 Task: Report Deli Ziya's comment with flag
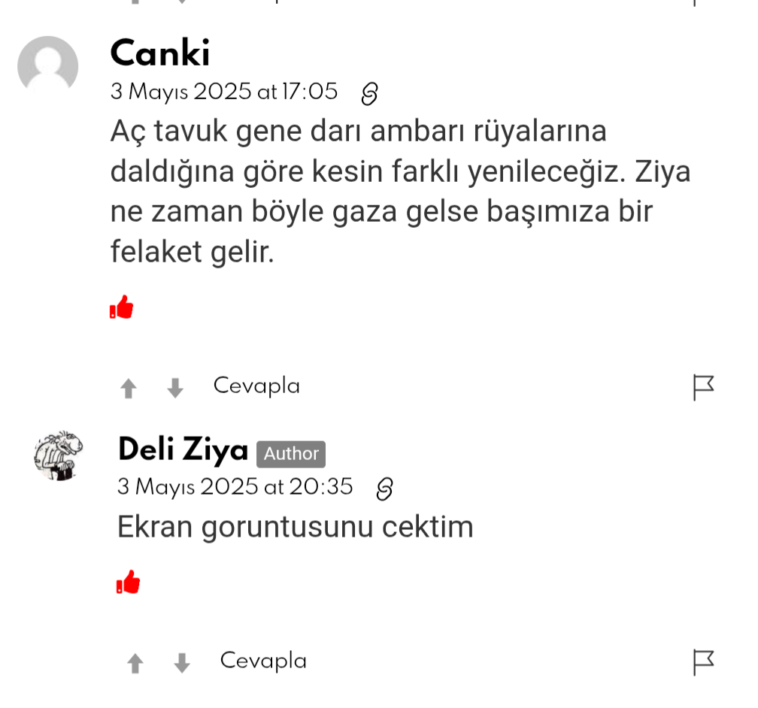click(x=703, y=661)
